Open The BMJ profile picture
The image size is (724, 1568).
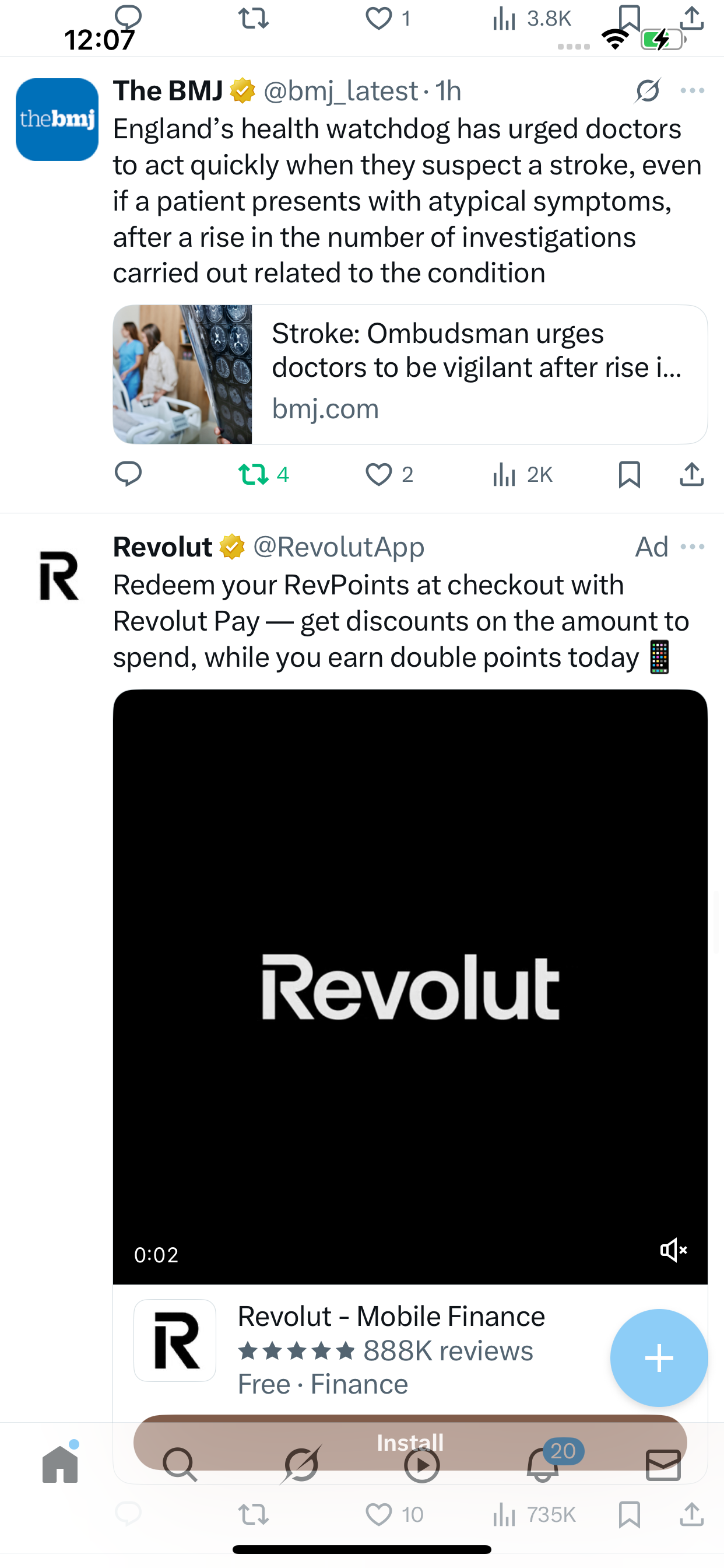point(57,120)
